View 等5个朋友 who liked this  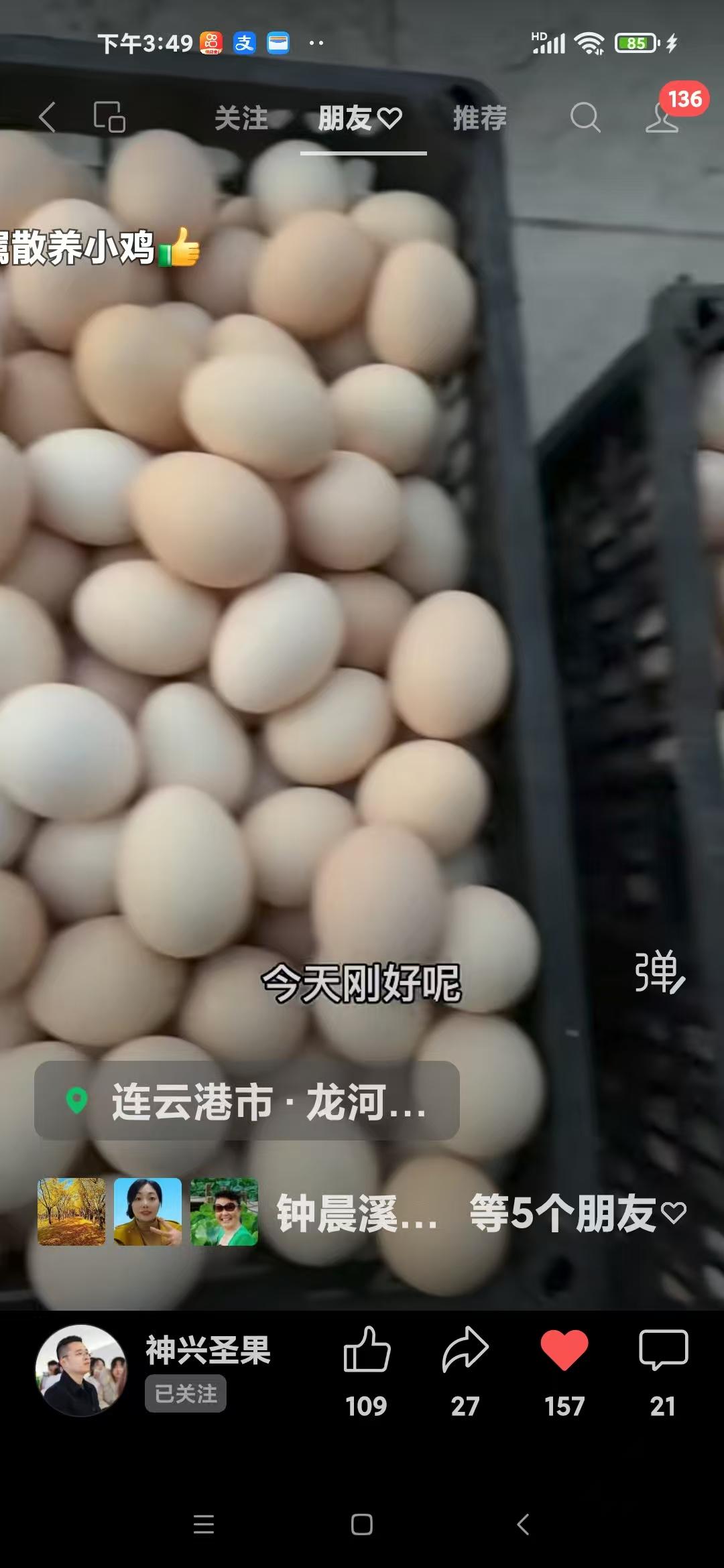tap(577, 1213)
